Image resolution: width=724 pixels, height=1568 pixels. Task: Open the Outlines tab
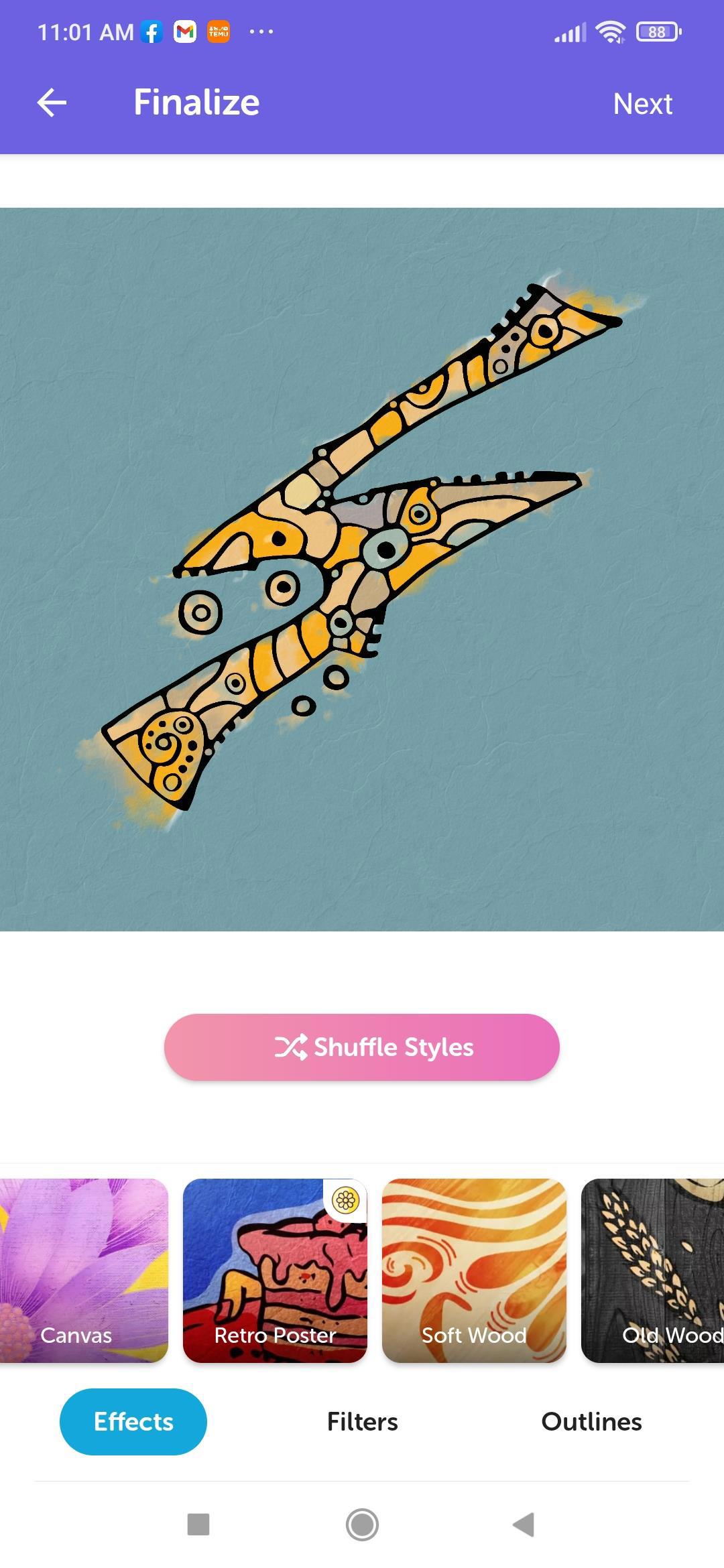click(591, 1421)
